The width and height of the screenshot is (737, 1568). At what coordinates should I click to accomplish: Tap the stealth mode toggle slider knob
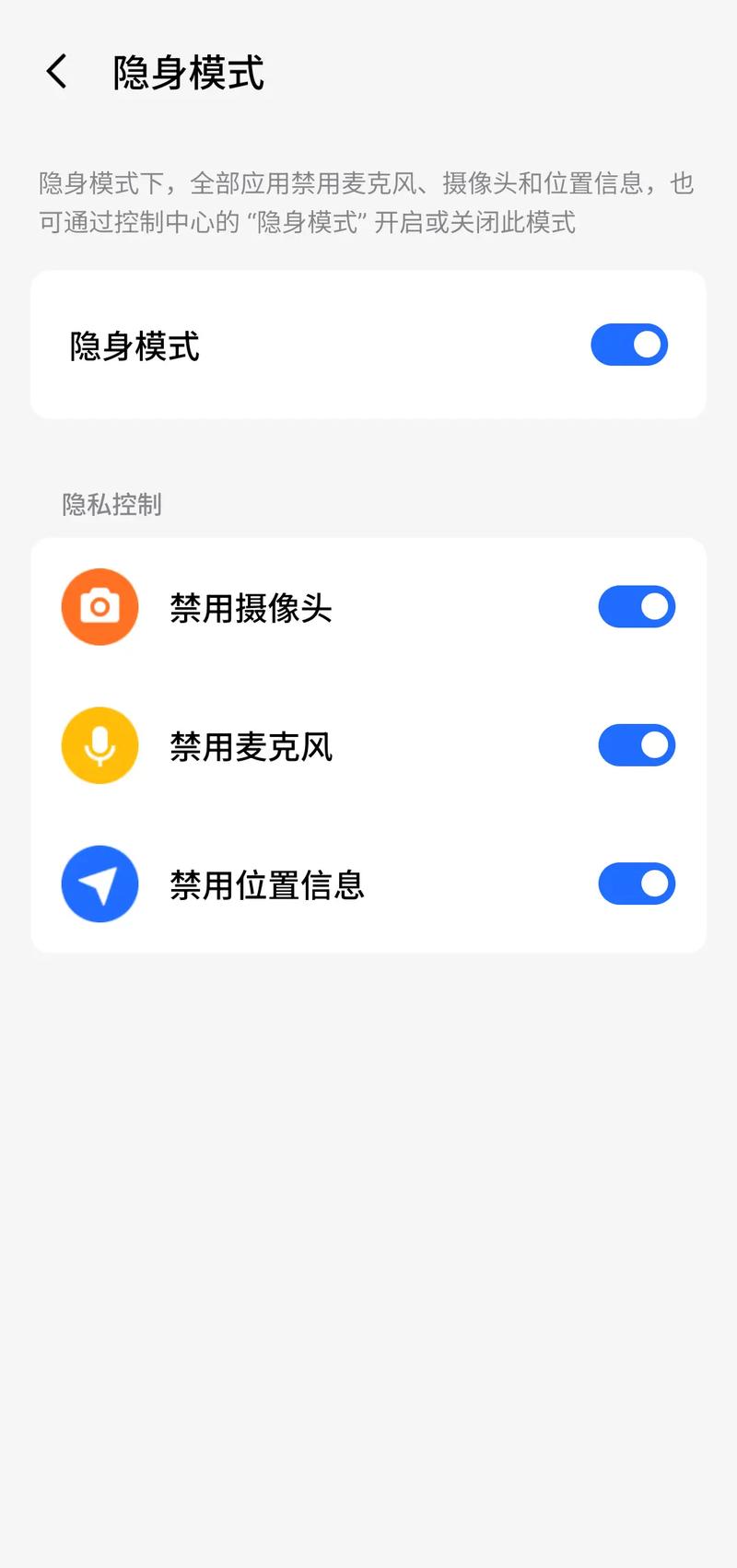pos(644,345)
